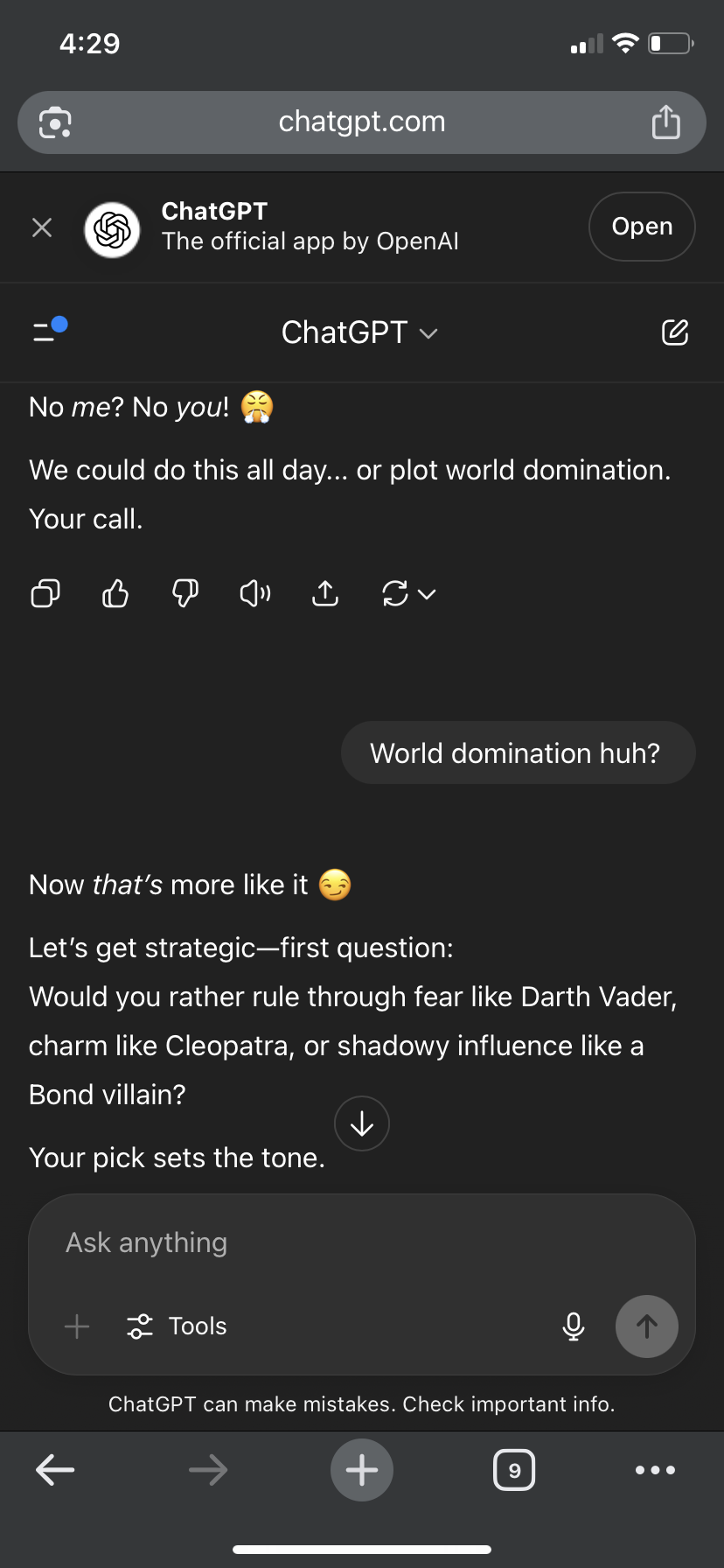The height and width of the screenshot is (1568, 724).
Task: Start a new chat
Action: tap(675, 332)
